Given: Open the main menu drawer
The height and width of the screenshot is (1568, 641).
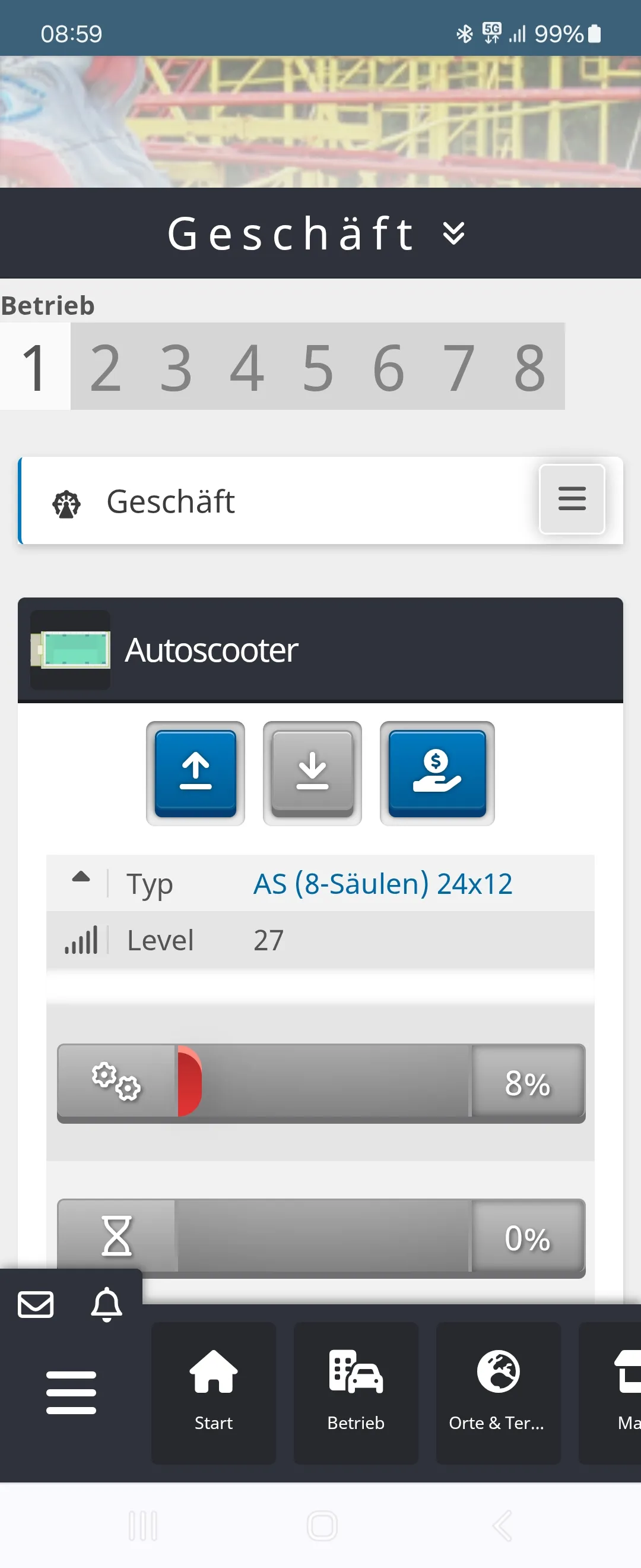Looking at the screenshot, I should click(x=71, y=1393).
